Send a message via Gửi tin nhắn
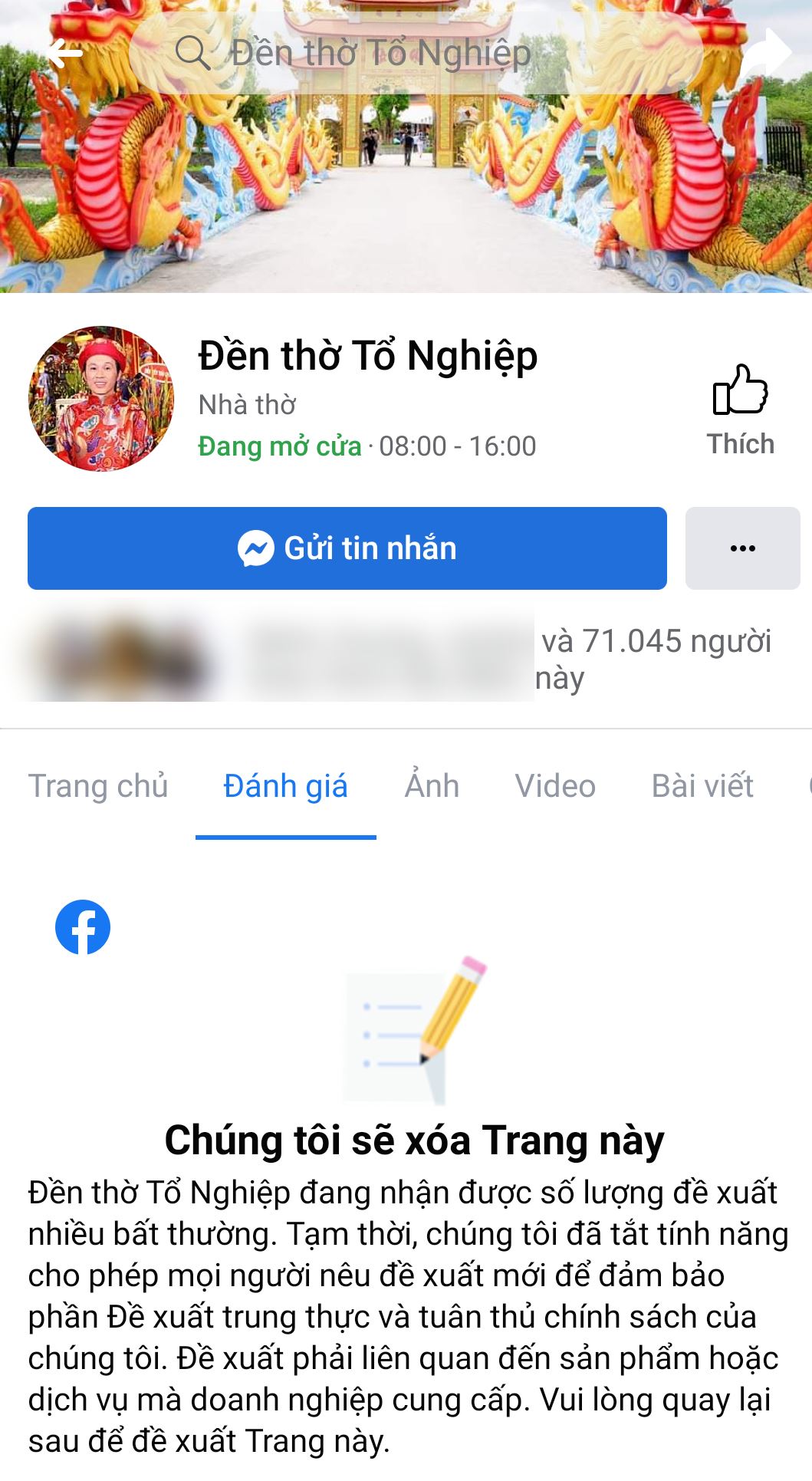Image resolution: width=812 pixels, height=1481 pixels. (x=347, y=548)
